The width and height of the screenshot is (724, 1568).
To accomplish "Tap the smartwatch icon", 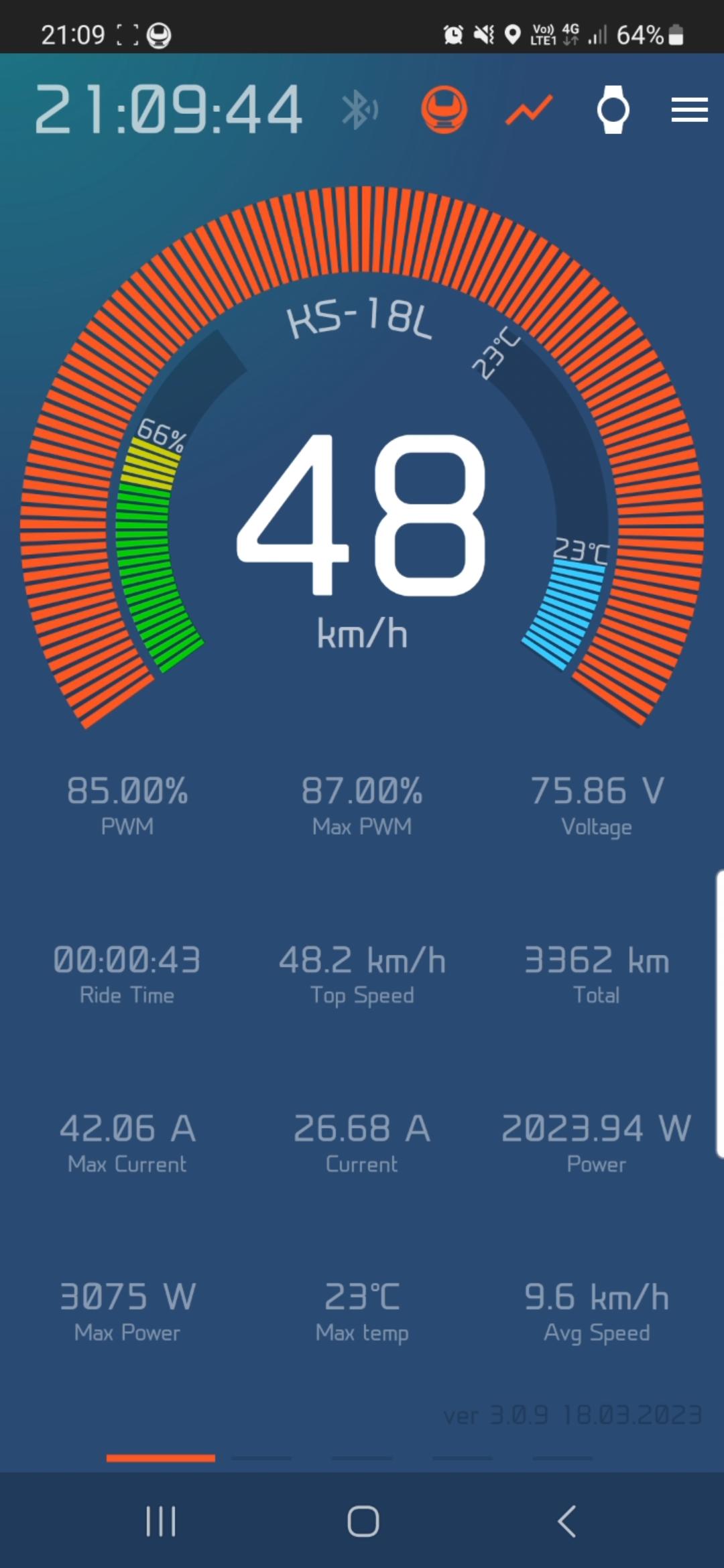I will tap(613, 110).
